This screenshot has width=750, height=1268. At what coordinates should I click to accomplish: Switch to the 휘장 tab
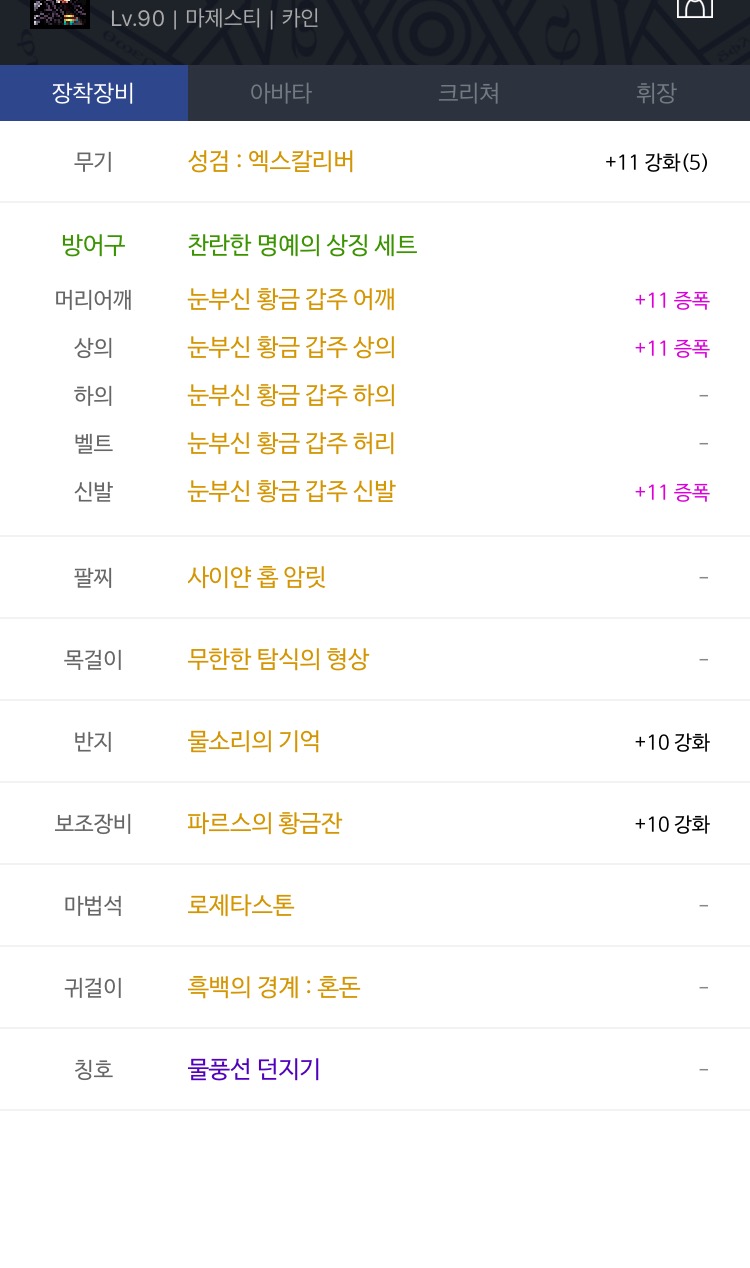(x=656, y=93)
